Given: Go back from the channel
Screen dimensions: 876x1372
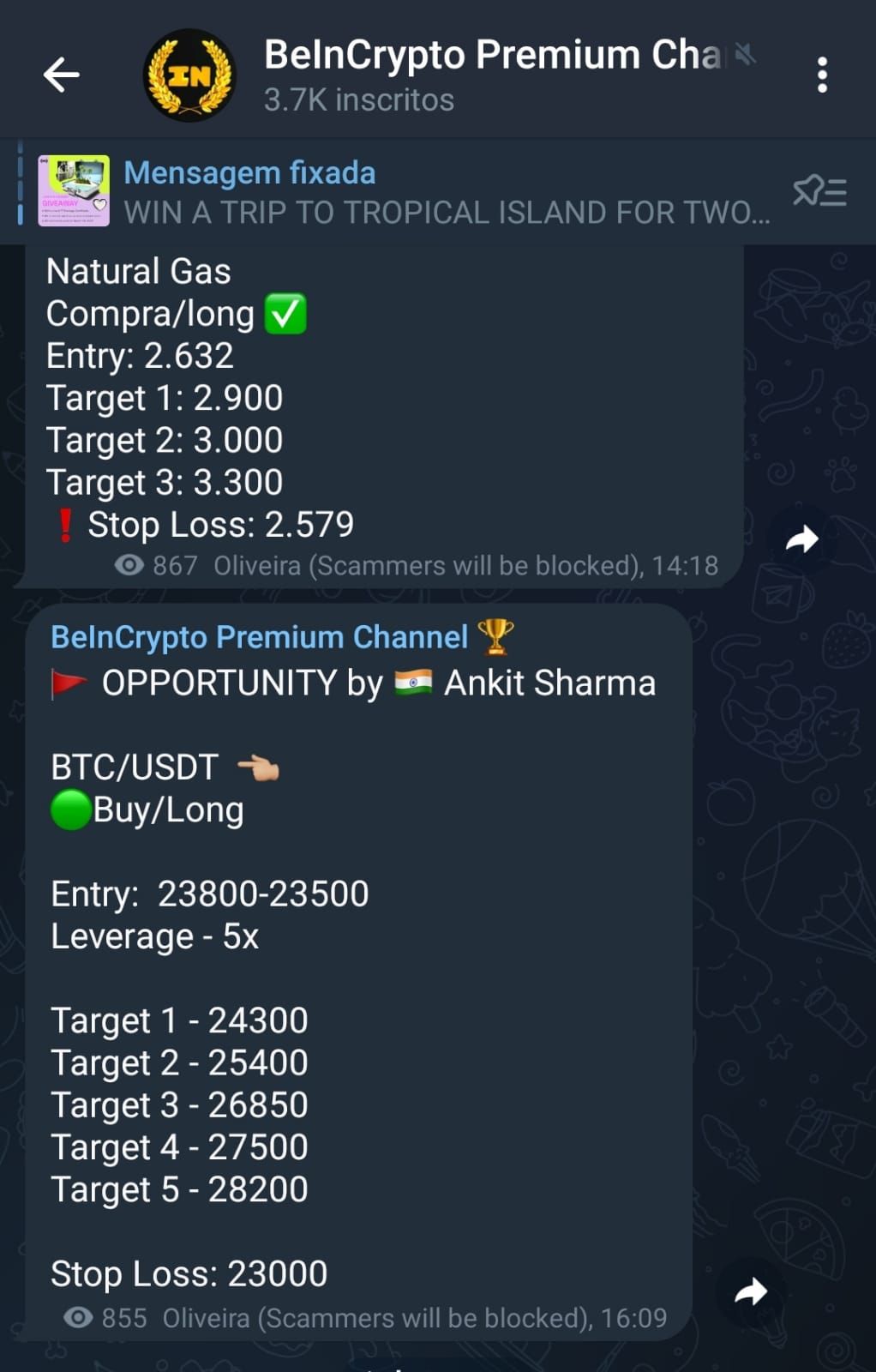Looking at the screenshot, I should (61, 75).
